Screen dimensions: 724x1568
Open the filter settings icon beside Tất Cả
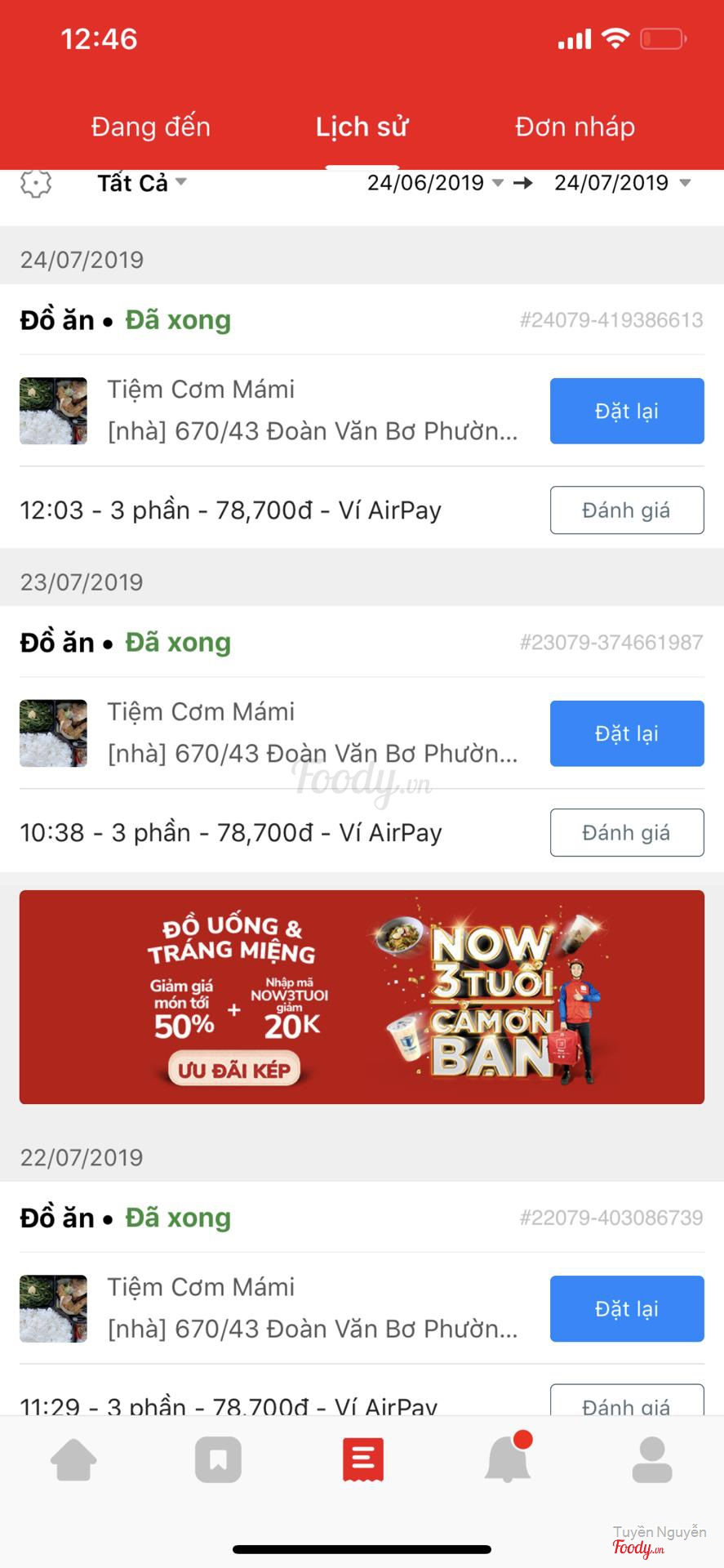point(36,183)
